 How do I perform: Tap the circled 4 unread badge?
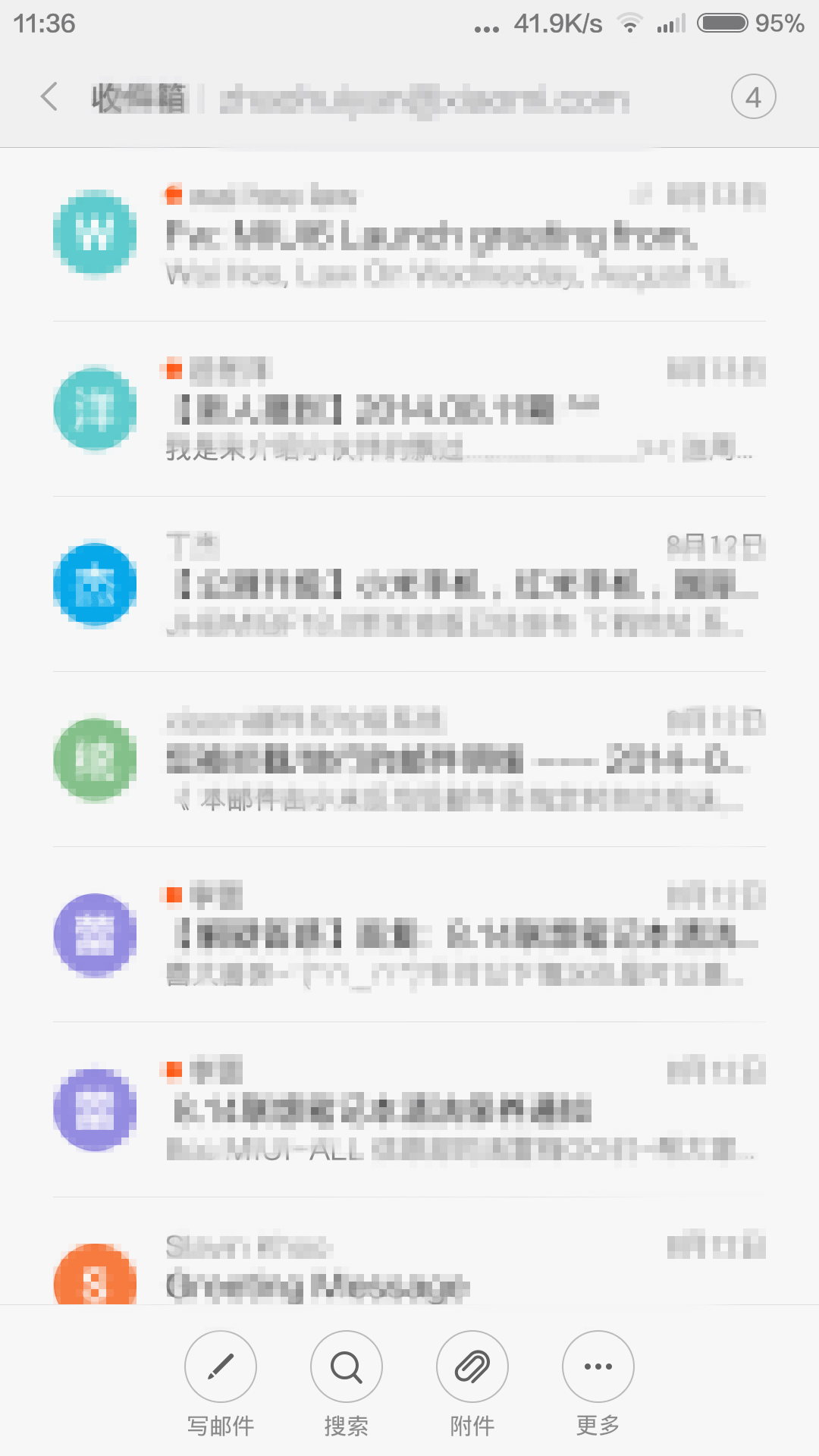point(753,97)
